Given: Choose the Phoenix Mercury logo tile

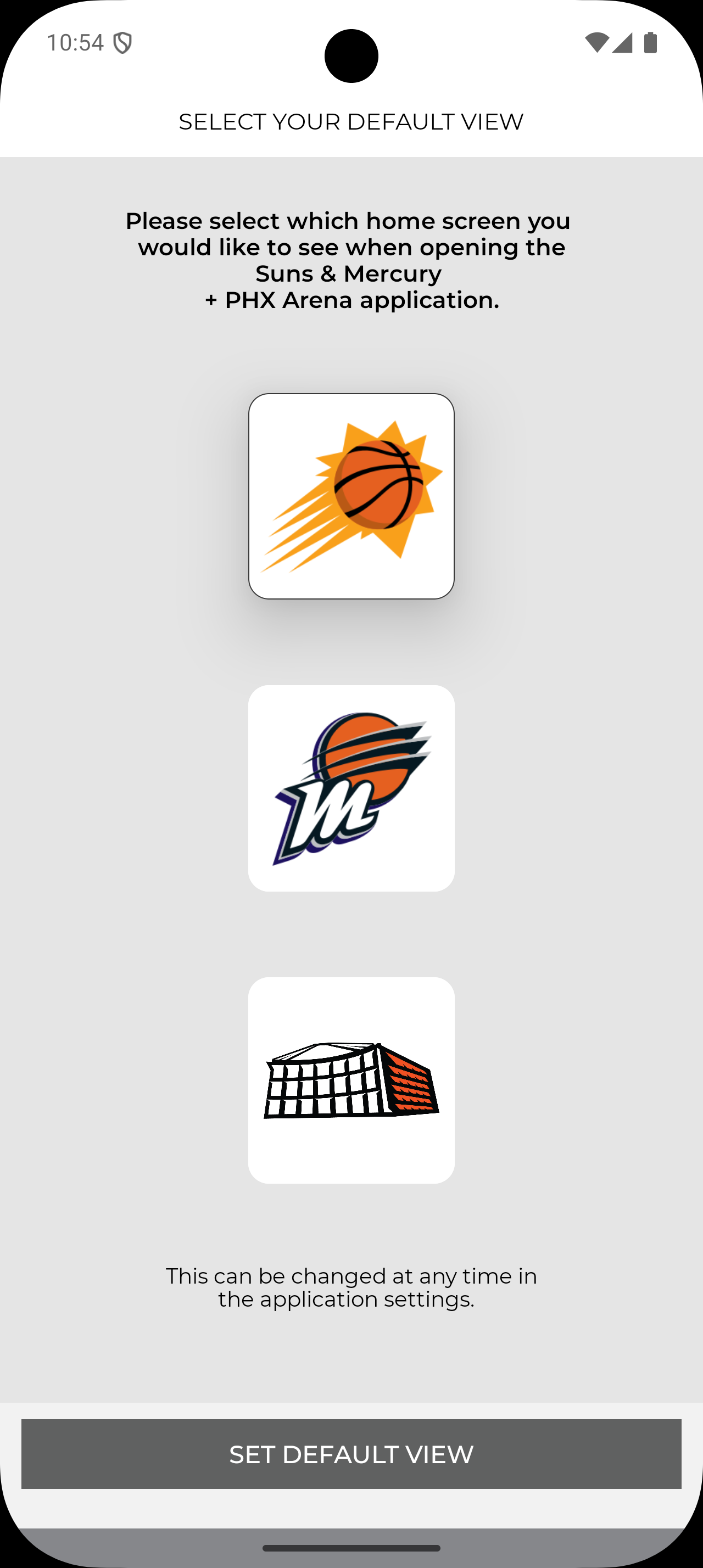Looking at the screenshot, I should (x=351, y=788).
